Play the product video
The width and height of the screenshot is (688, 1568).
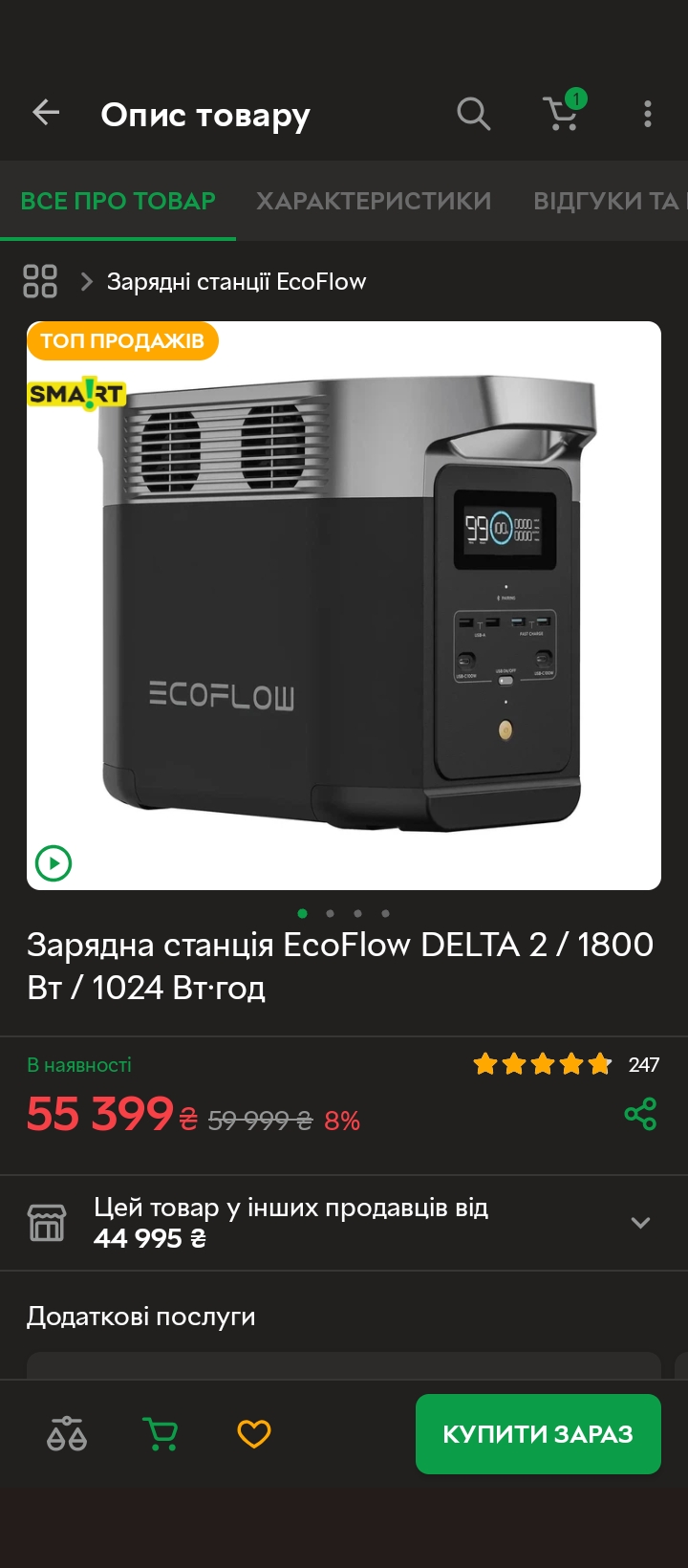(54, 863)
